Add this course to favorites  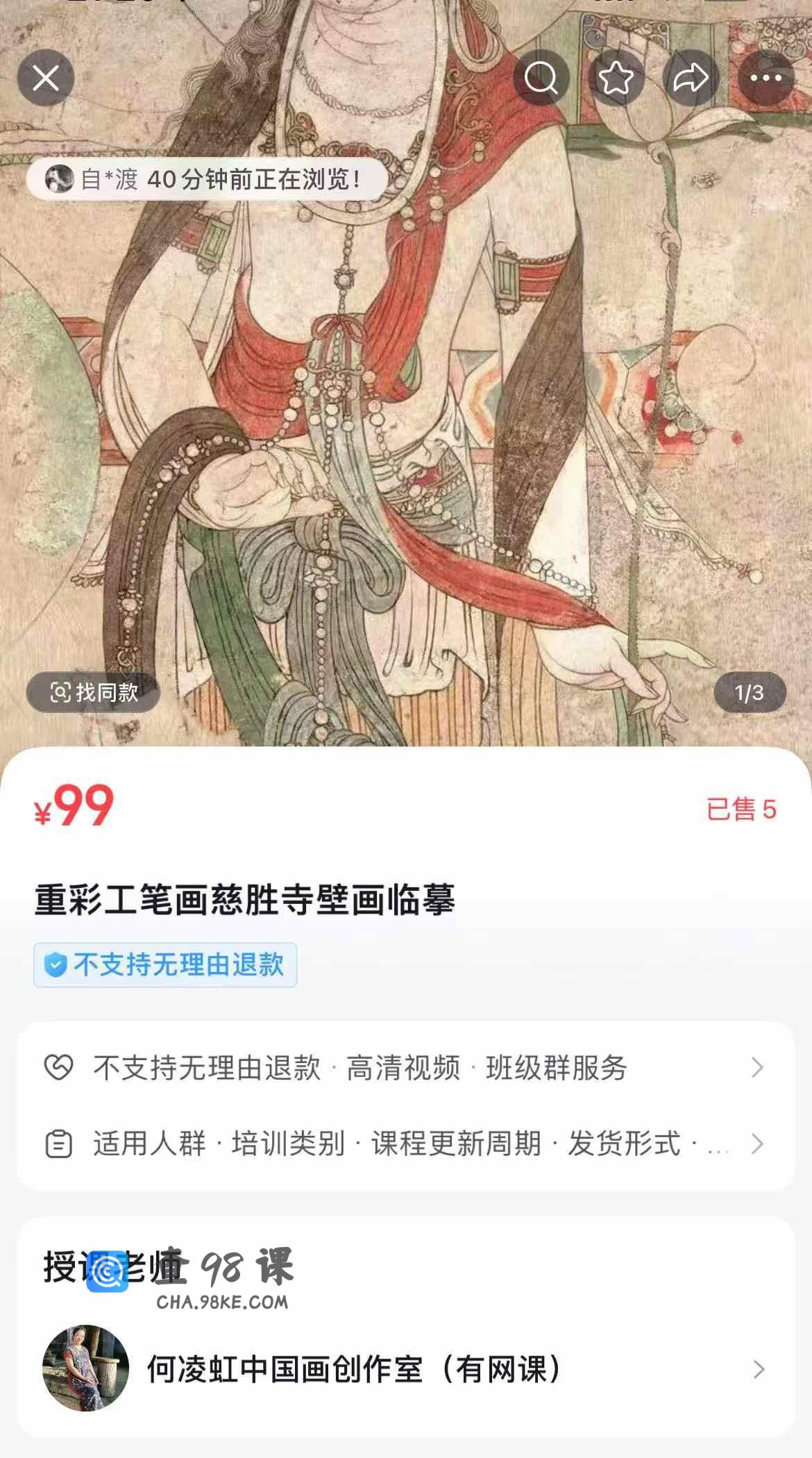[x=616, y=78]
